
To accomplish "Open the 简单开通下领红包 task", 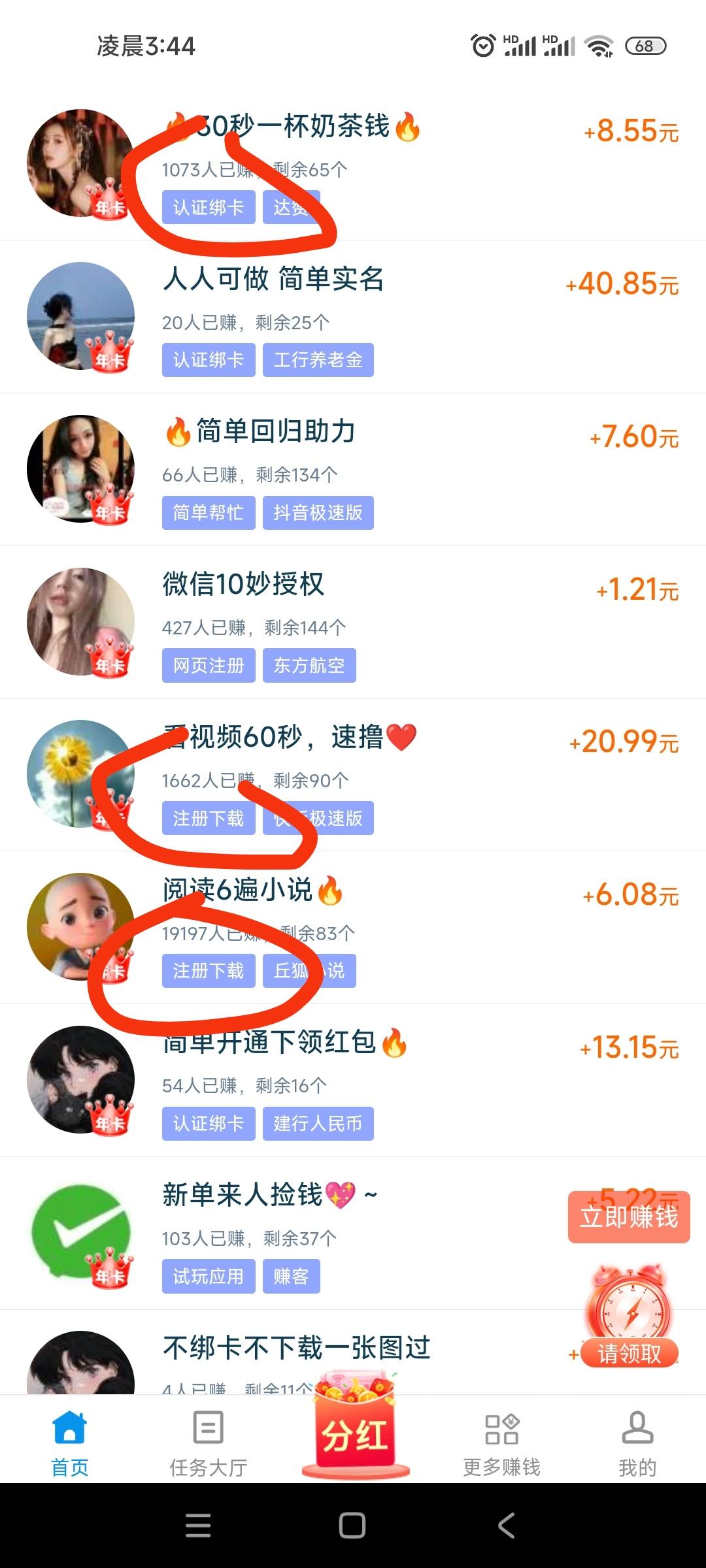I will (x=353, y=1081).
